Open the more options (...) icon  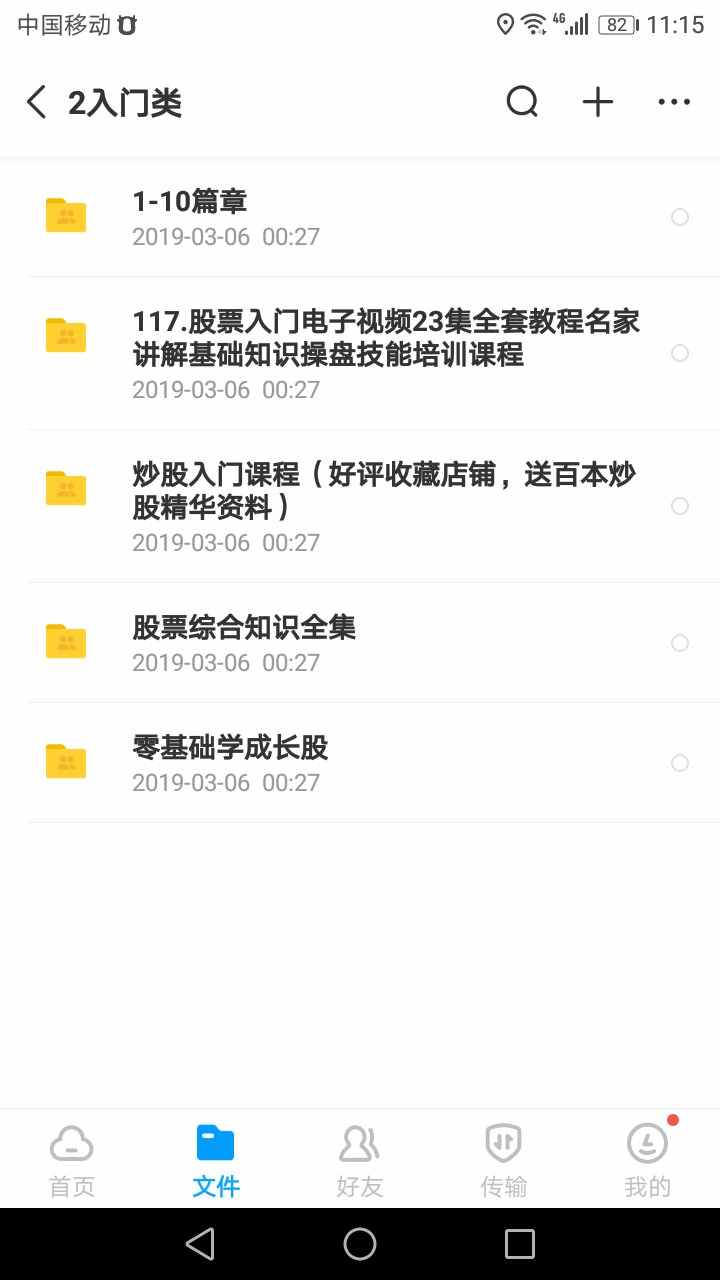[674, 101]
